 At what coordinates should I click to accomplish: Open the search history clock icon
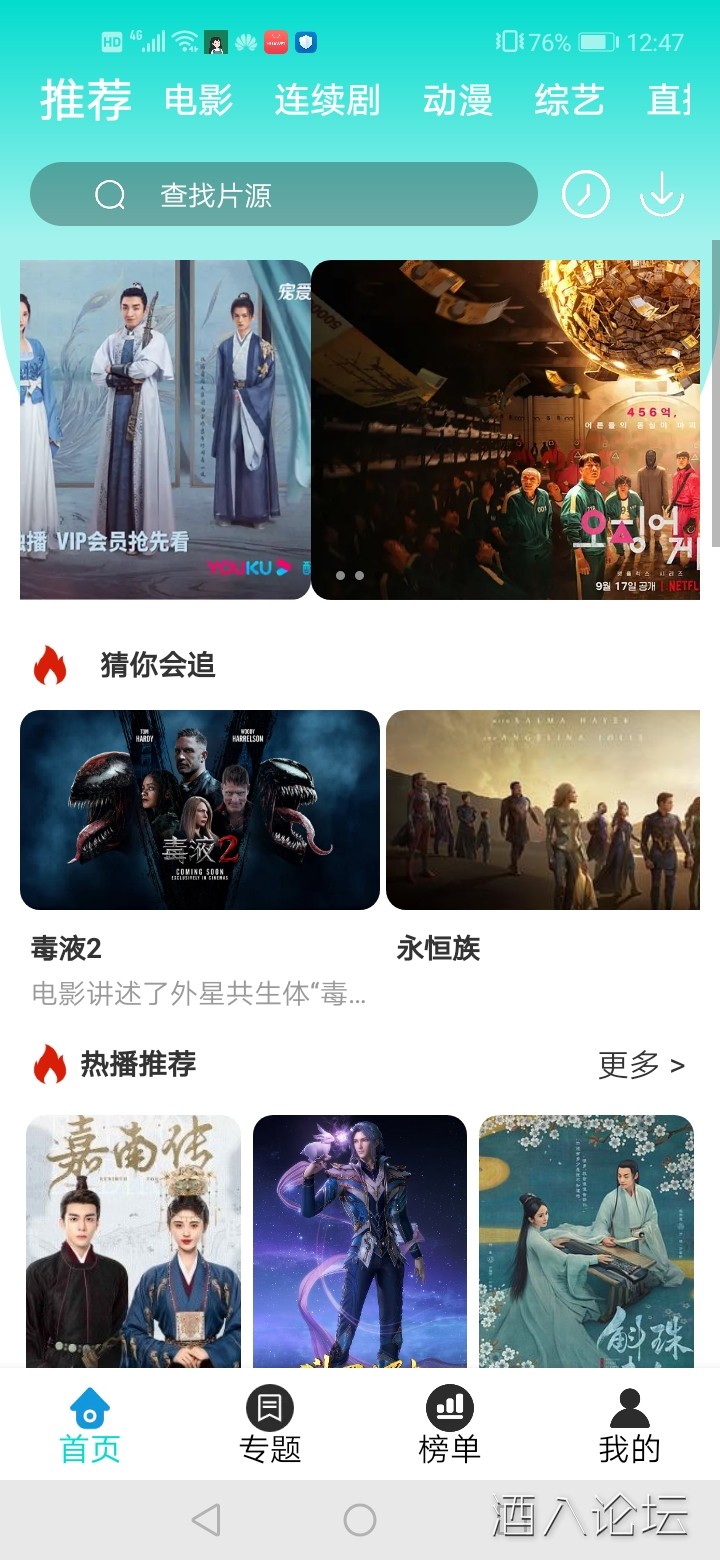(x=586, y=193)
